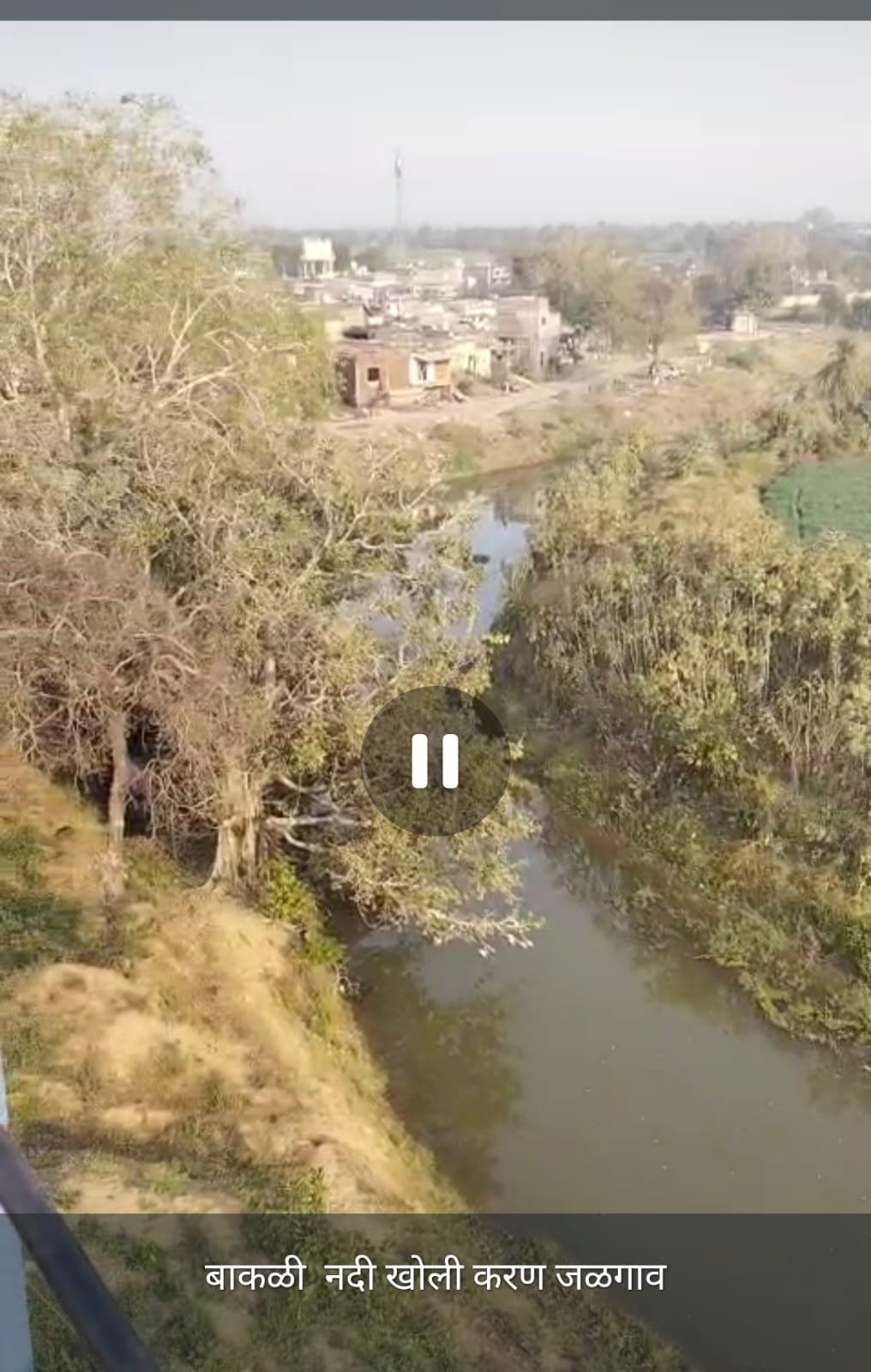Click the video near the bottom caption area
This screenshot has height=1372, width=871.
[435, 1226]
